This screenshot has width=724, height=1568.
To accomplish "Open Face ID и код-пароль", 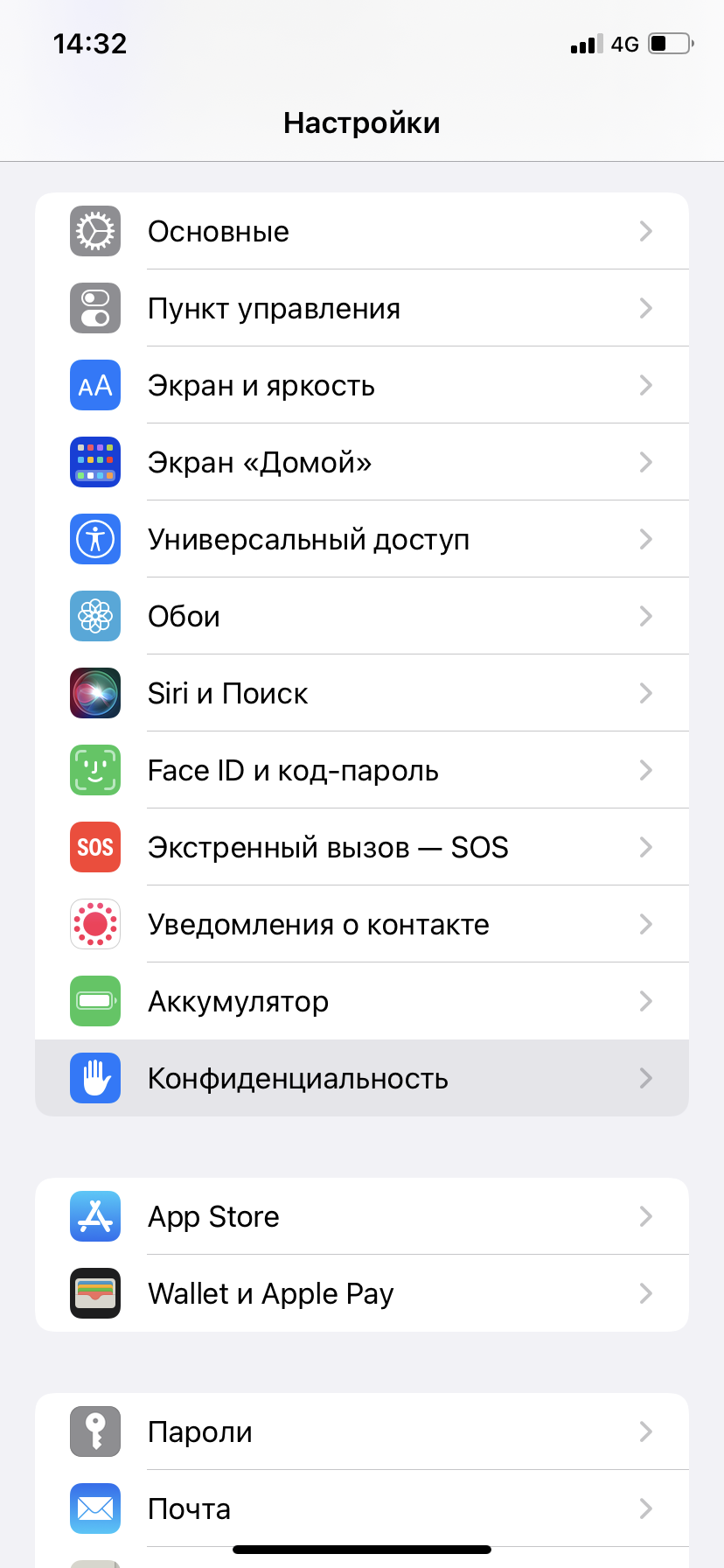I will pyautogui.click(x=362, y=770).
